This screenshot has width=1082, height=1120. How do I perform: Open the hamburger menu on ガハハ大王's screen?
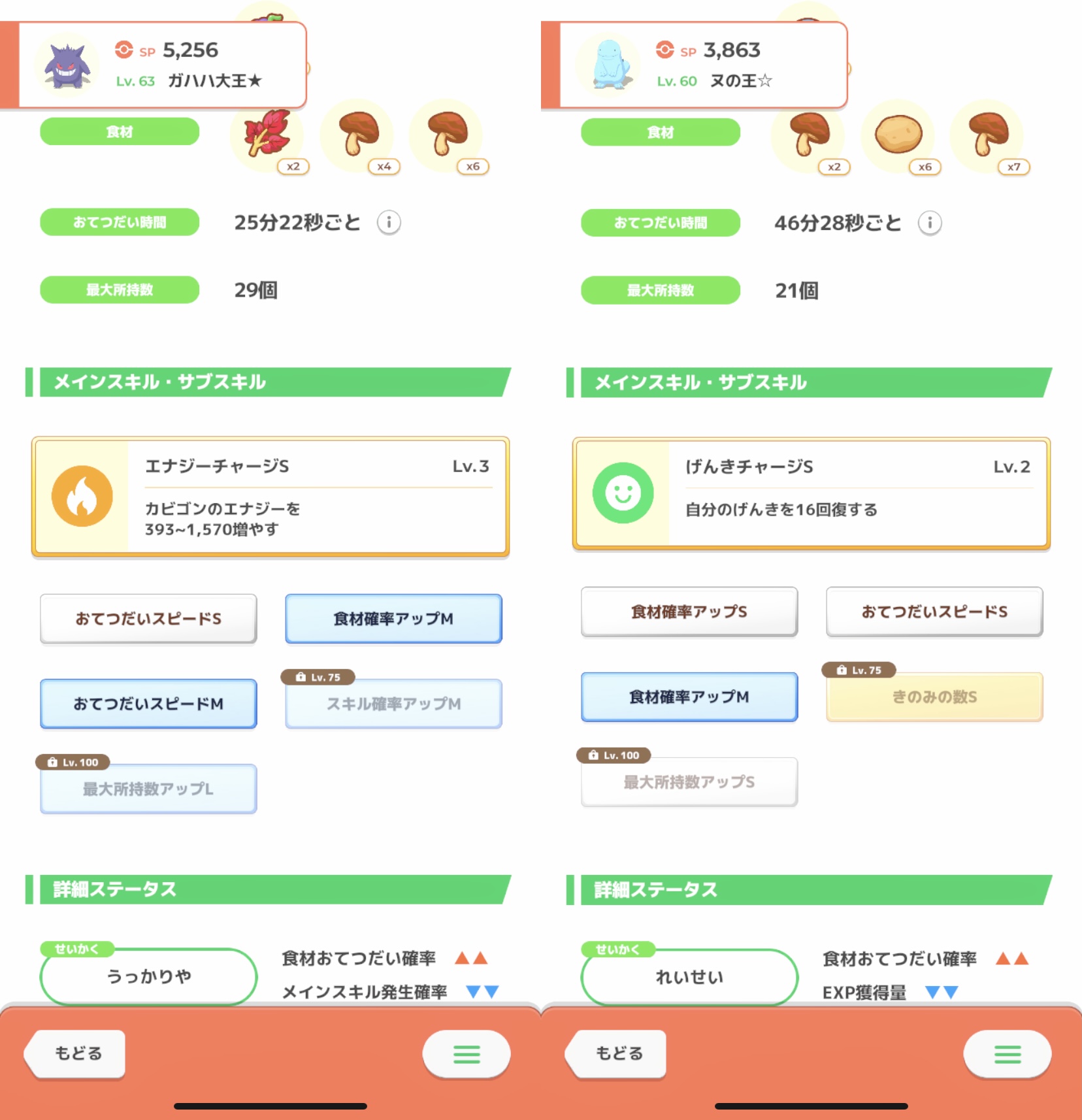pyautogui.click(x=466, y=1053)
